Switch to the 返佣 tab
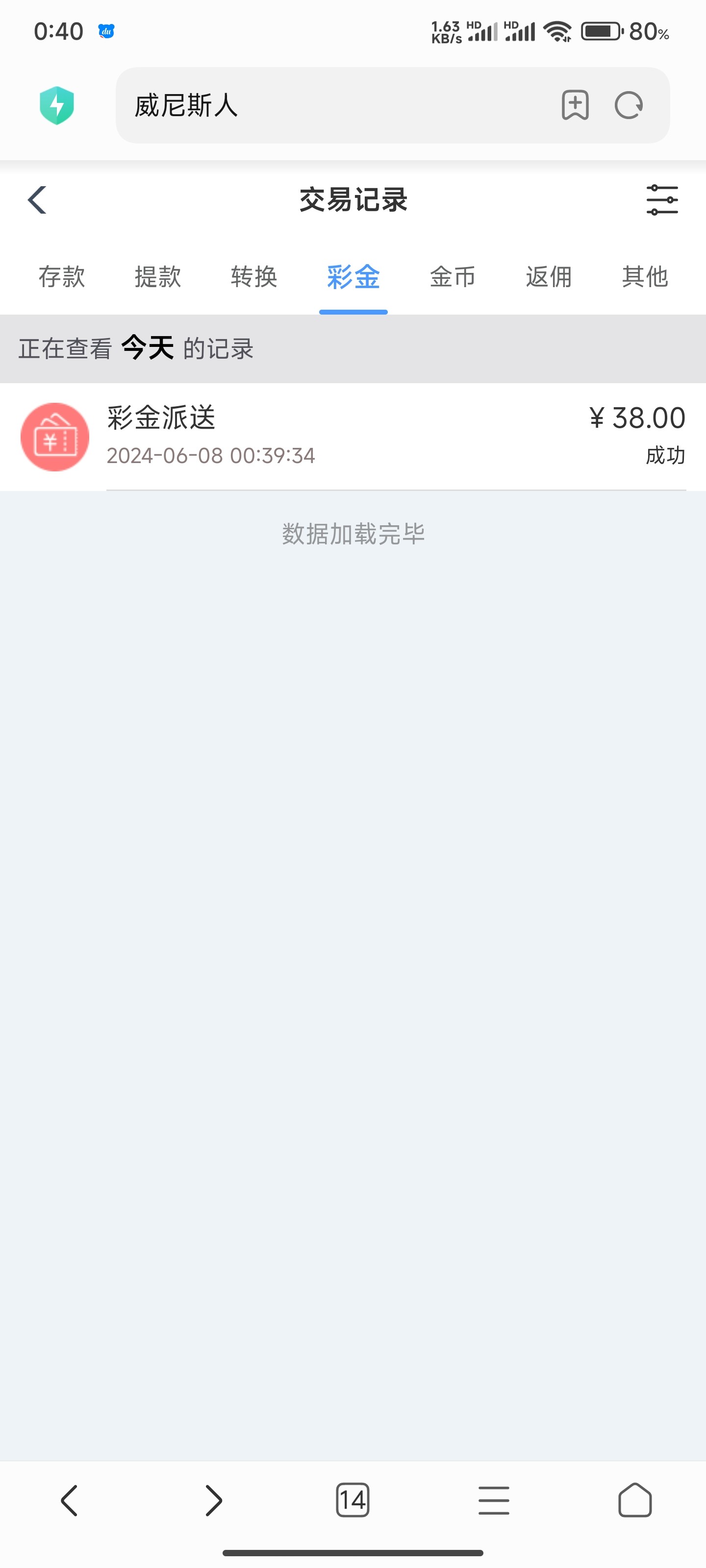This screenshot has width=706, height=1568. coord(549,277)
